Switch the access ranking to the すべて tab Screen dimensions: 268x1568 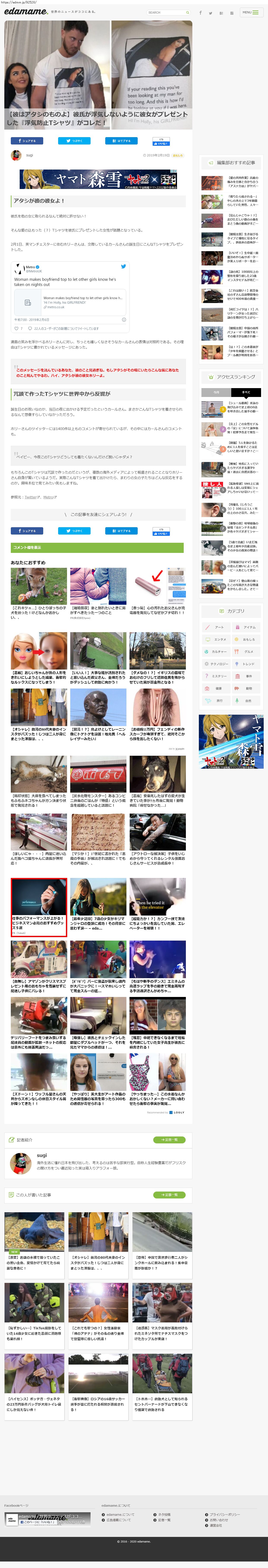246,392
